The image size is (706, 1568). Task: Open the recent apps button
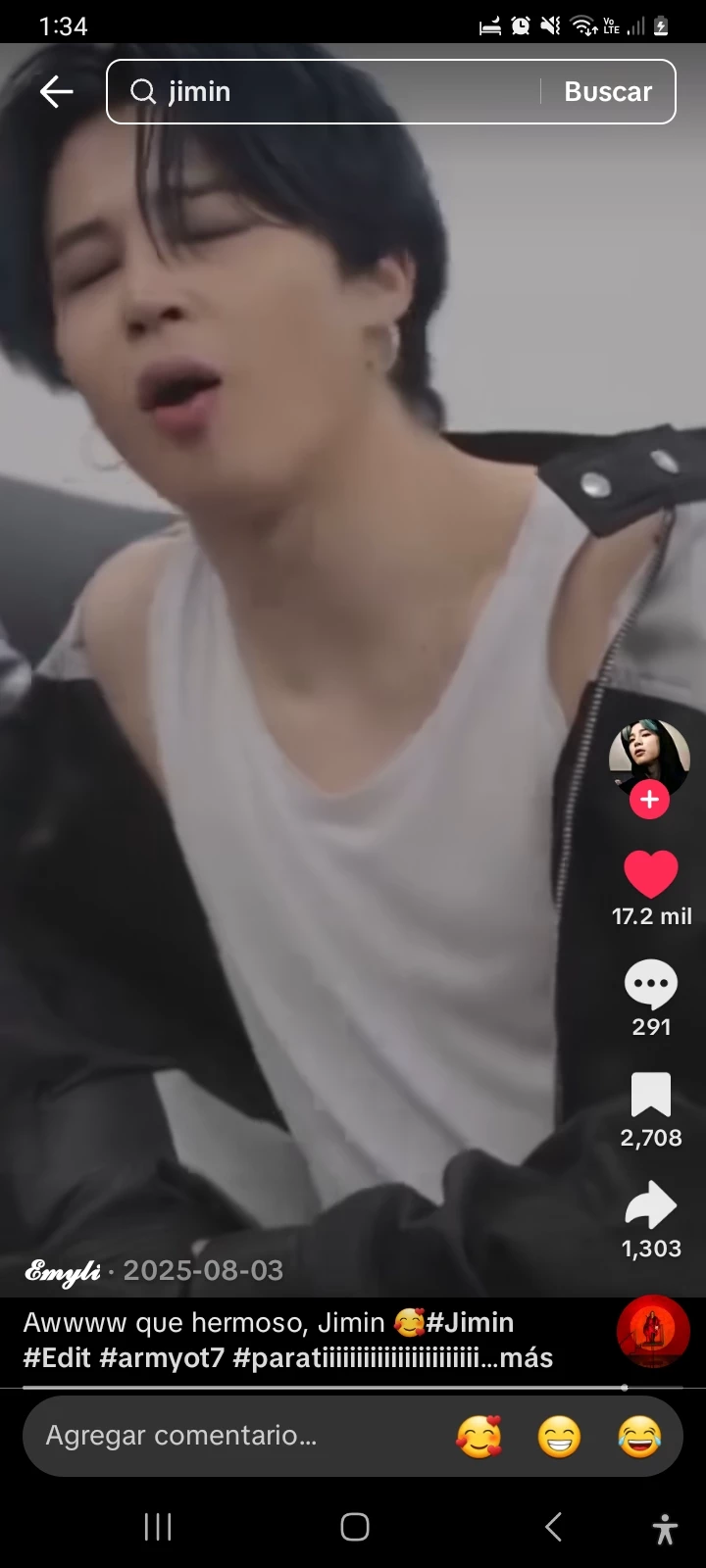pyautogui.click(x=158, y=1527)
